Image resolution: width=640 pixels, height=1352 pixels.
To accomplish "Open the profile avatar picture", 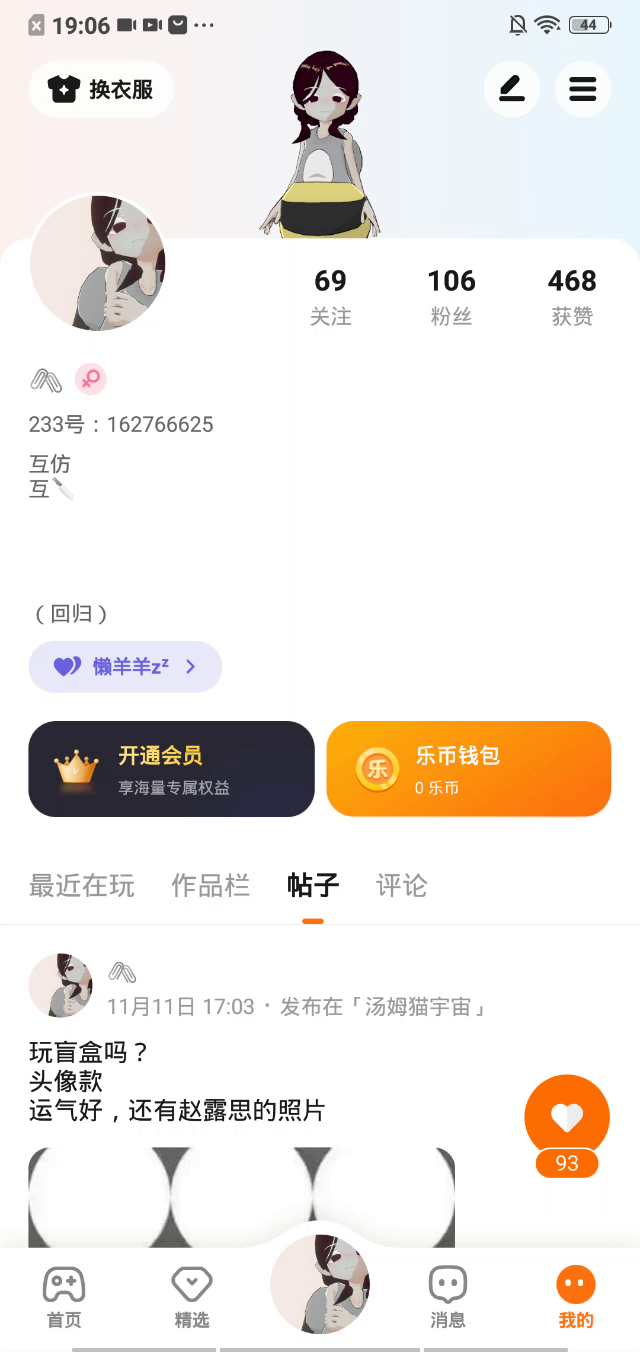I will click(x=98, y=263).
